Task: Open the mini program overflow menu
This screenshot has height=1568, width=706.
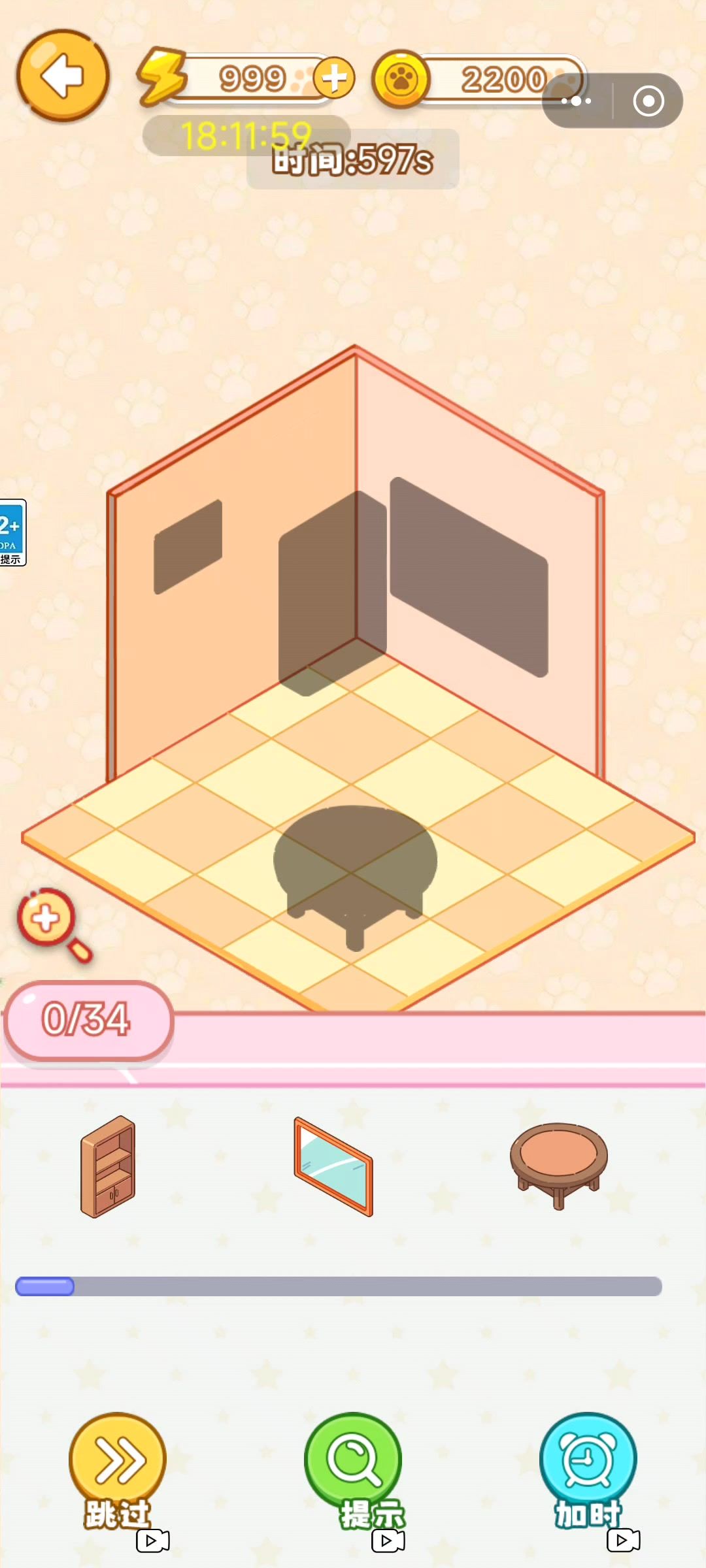Action: [577, 101]
